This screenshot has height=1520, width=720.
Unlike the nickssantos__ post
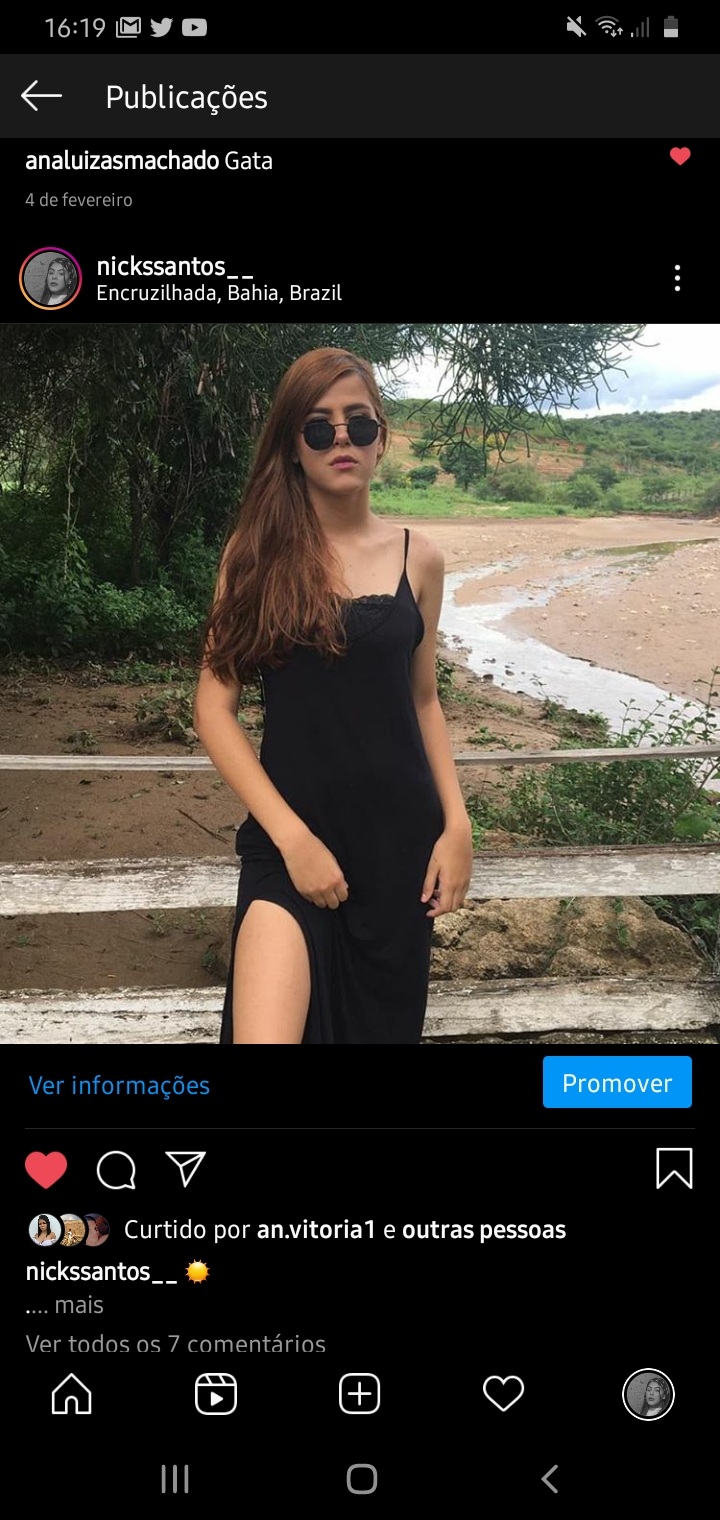(46, 1170)
